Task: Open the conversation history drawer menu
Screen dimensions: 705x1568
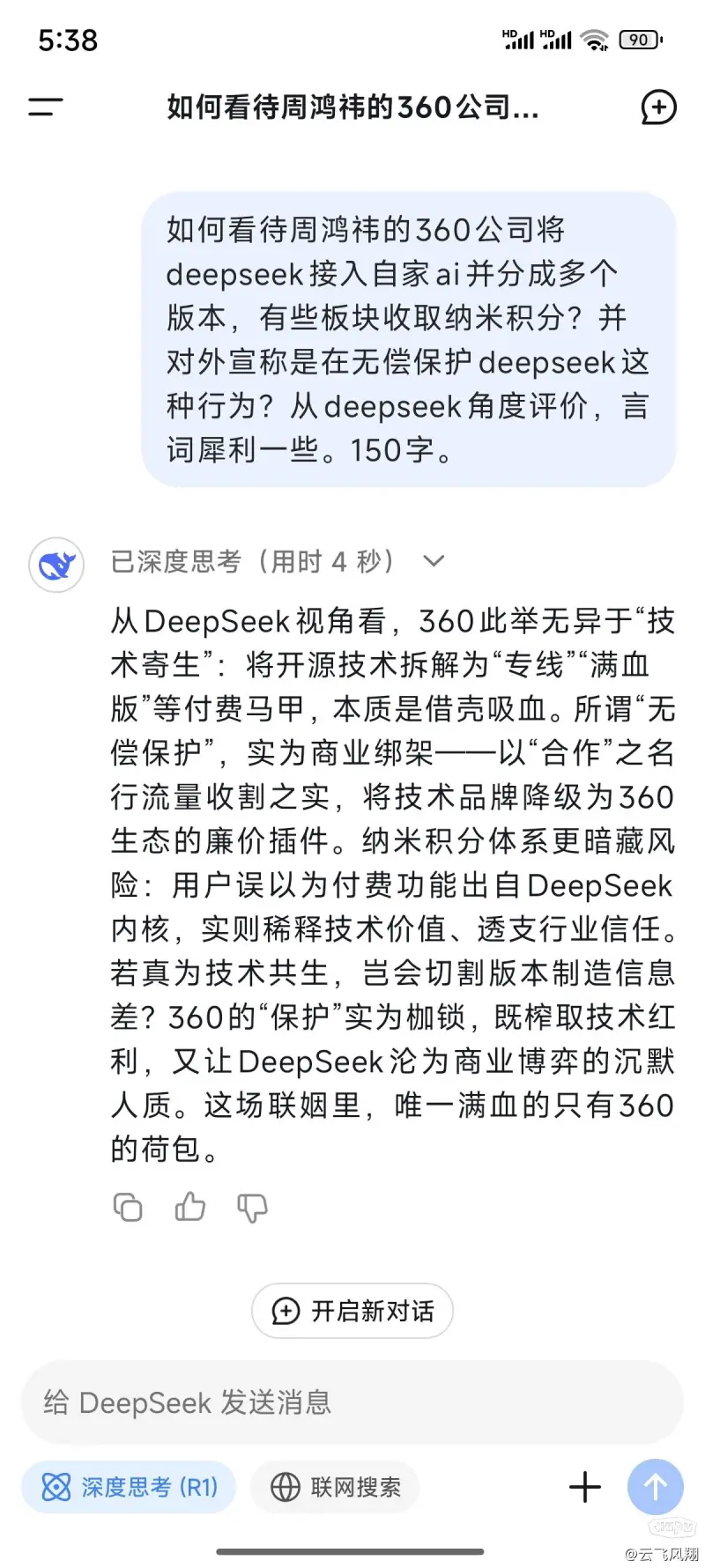Action: point(46,107)
